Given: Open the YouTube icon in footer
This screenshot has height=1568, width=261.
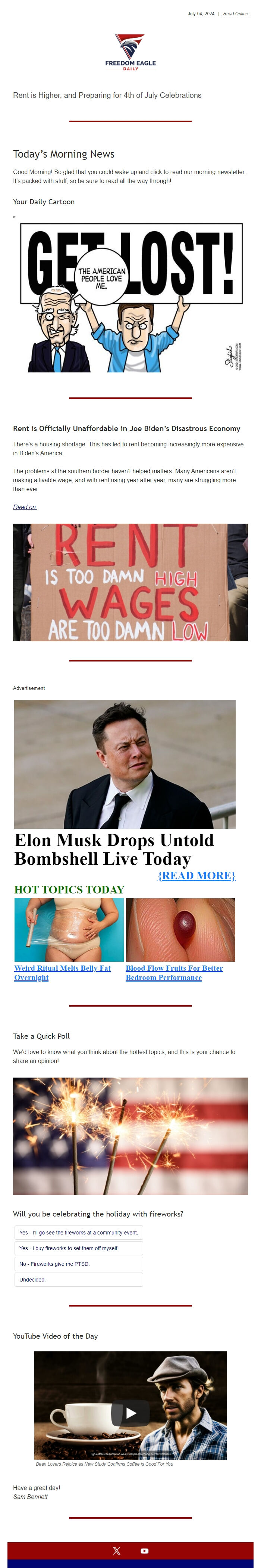Looking at the screenshot, I should click(144, 1550).
